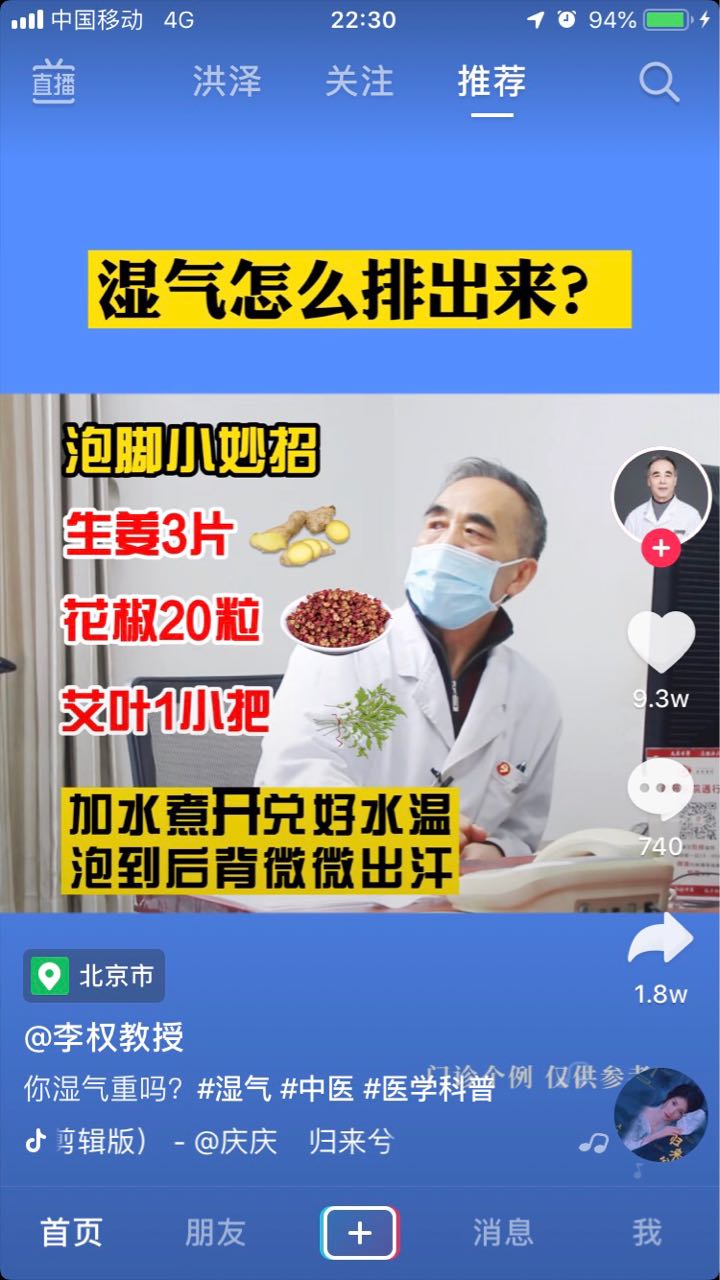Open the #医学科普 hashtag
The width and height of the screenshot is (720, 1280).
tap(428, 1089)
